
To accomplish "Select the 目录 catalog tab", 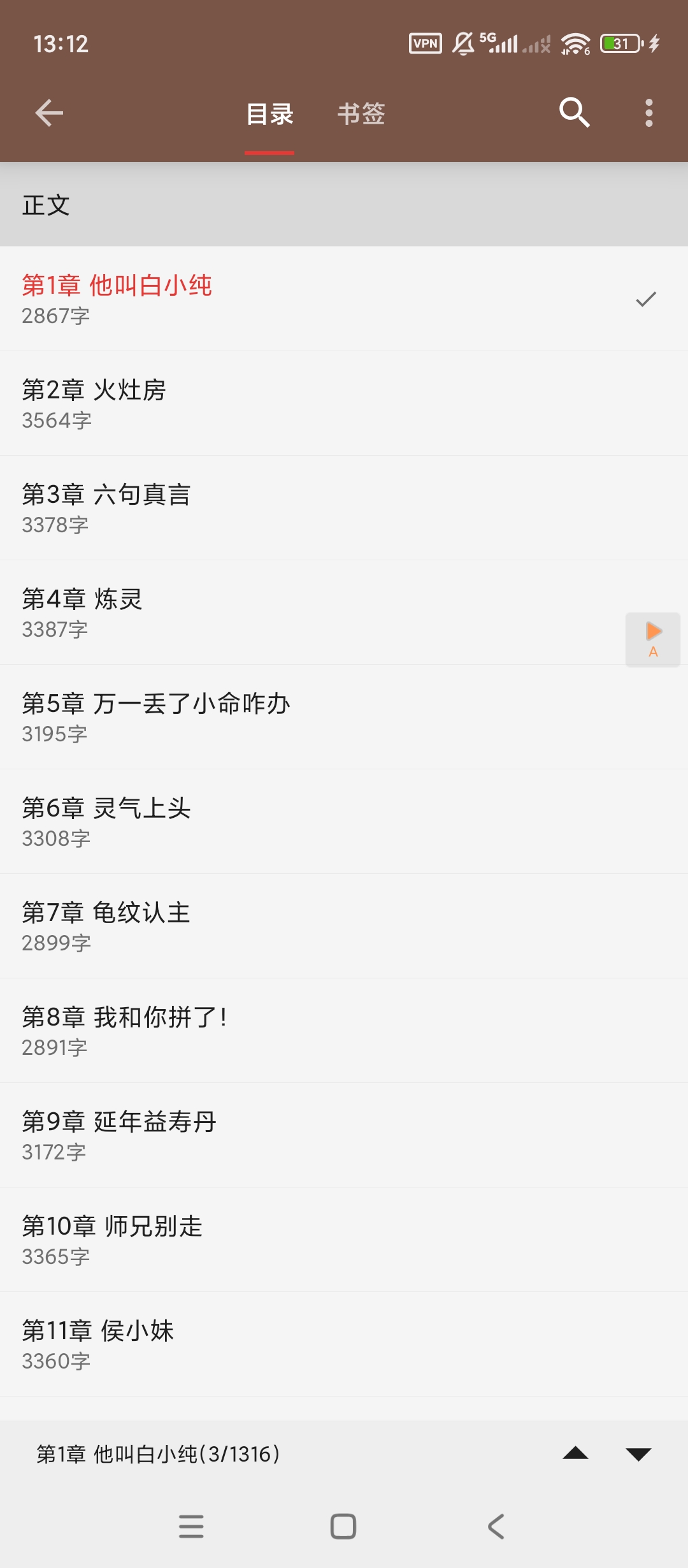I will point(269,112).
